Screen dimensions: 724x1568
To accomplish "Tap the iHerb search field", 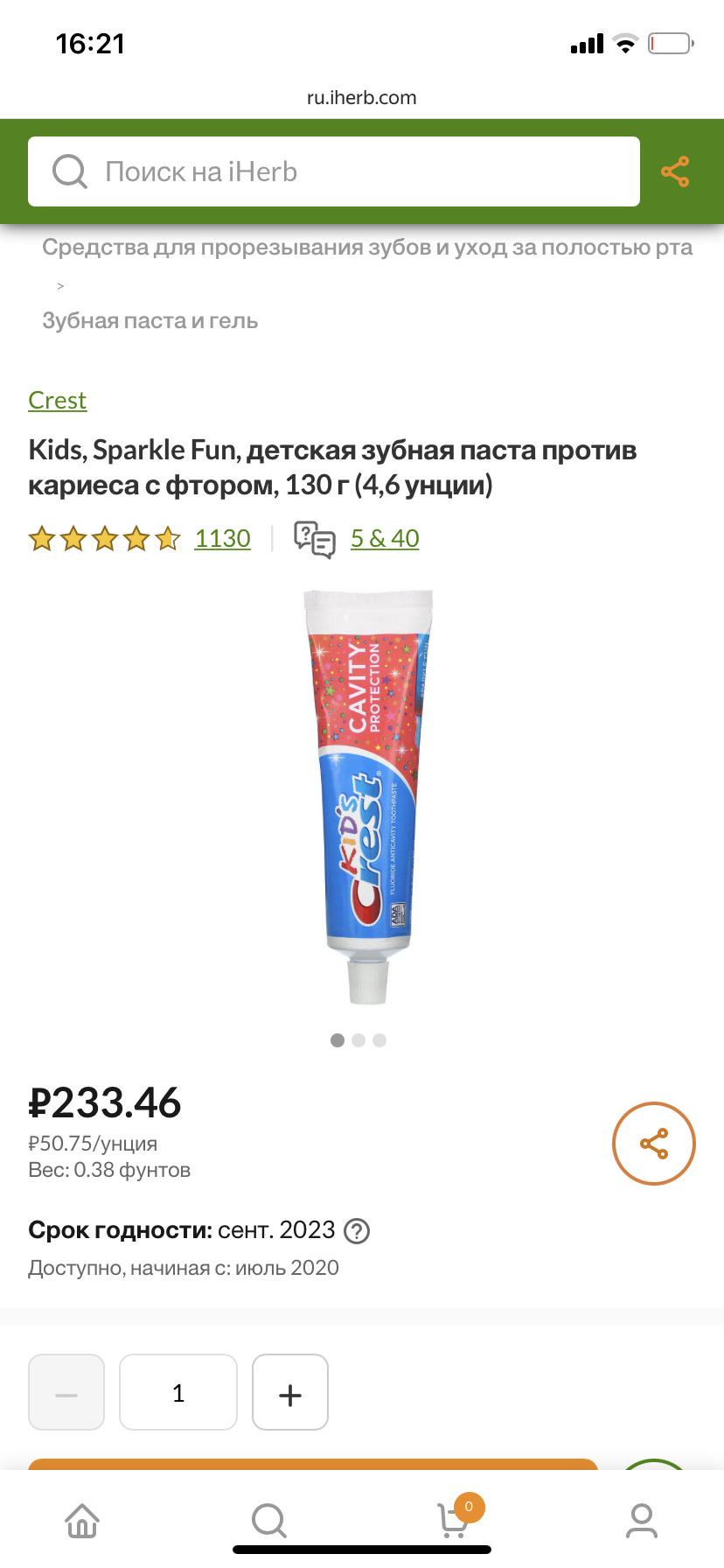I will [334, 171].
